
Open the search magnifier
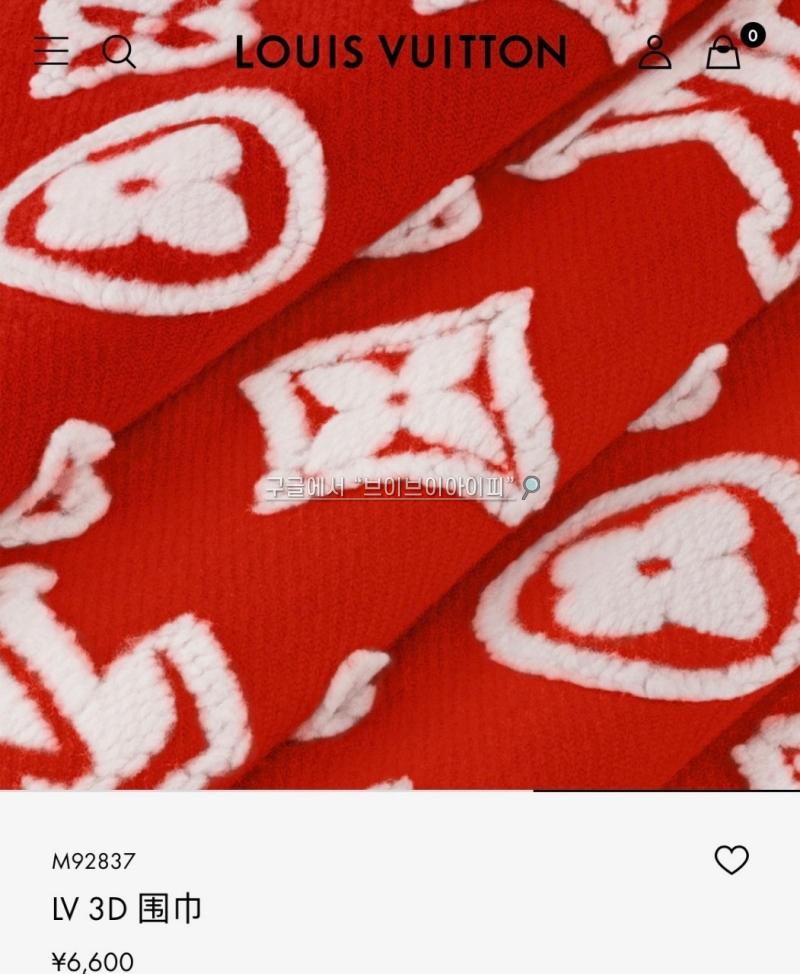[119, 51]
